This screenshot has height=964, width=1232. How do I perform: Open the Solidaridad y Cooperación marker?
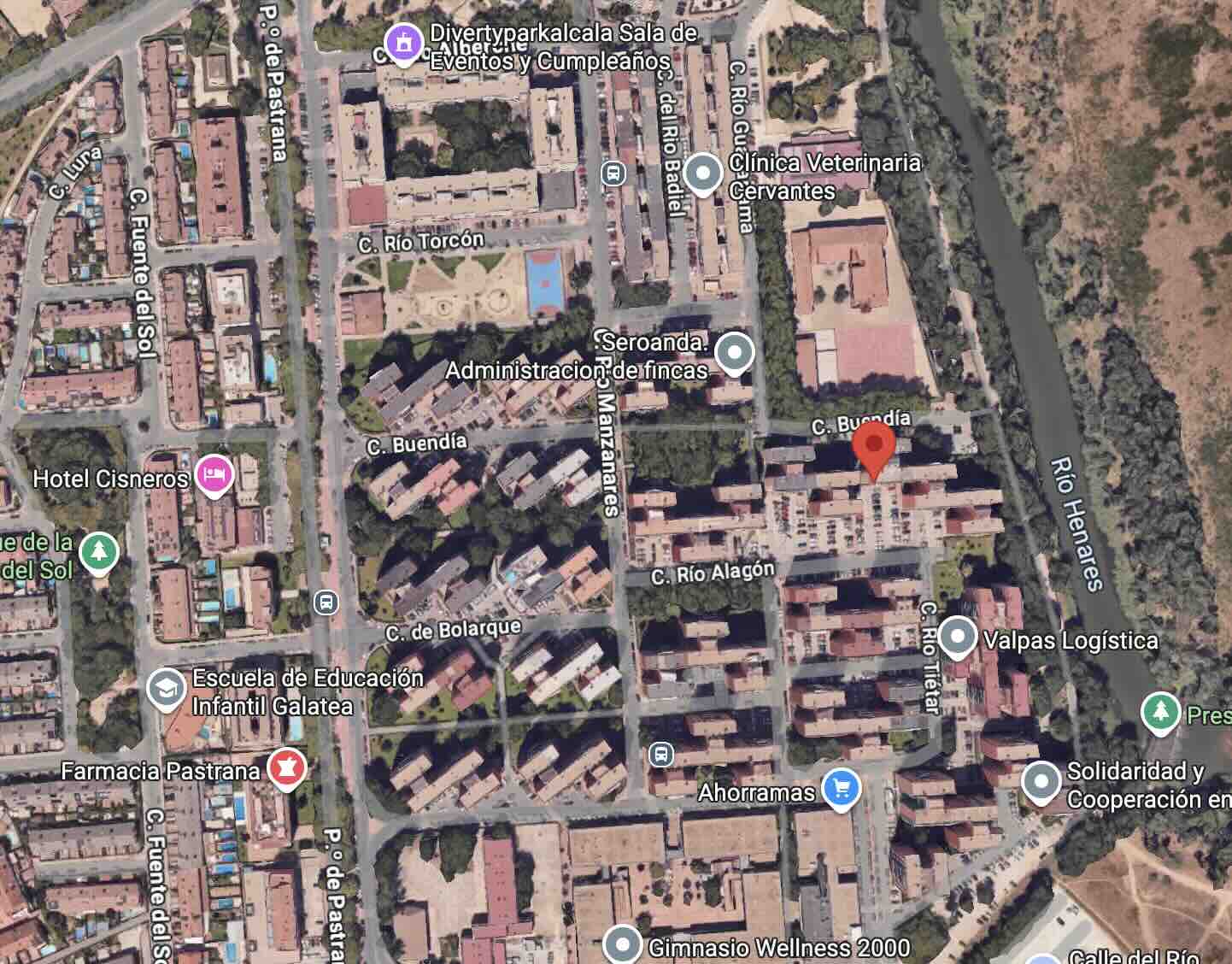1041,781
